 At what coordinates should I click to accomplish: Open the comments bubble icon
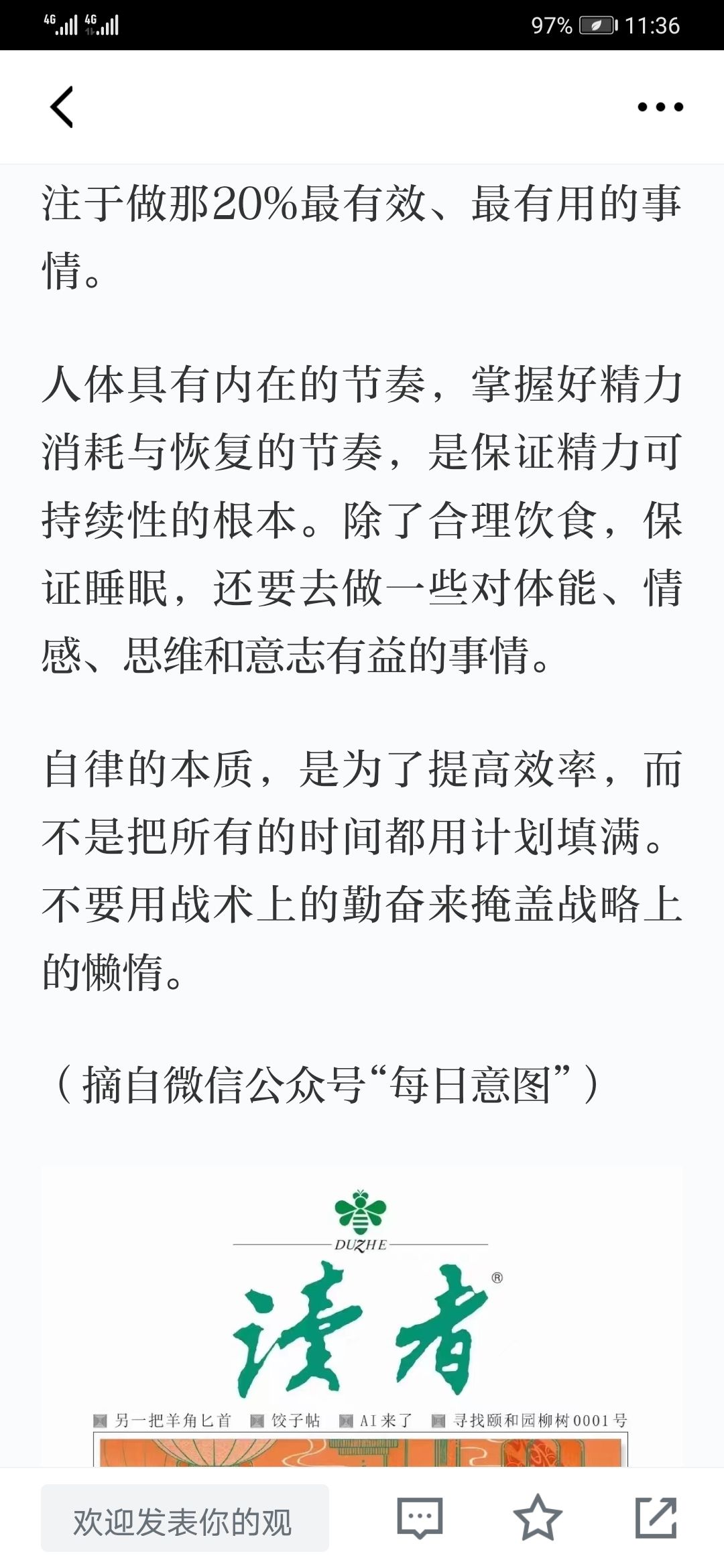tap(420, 1518)
